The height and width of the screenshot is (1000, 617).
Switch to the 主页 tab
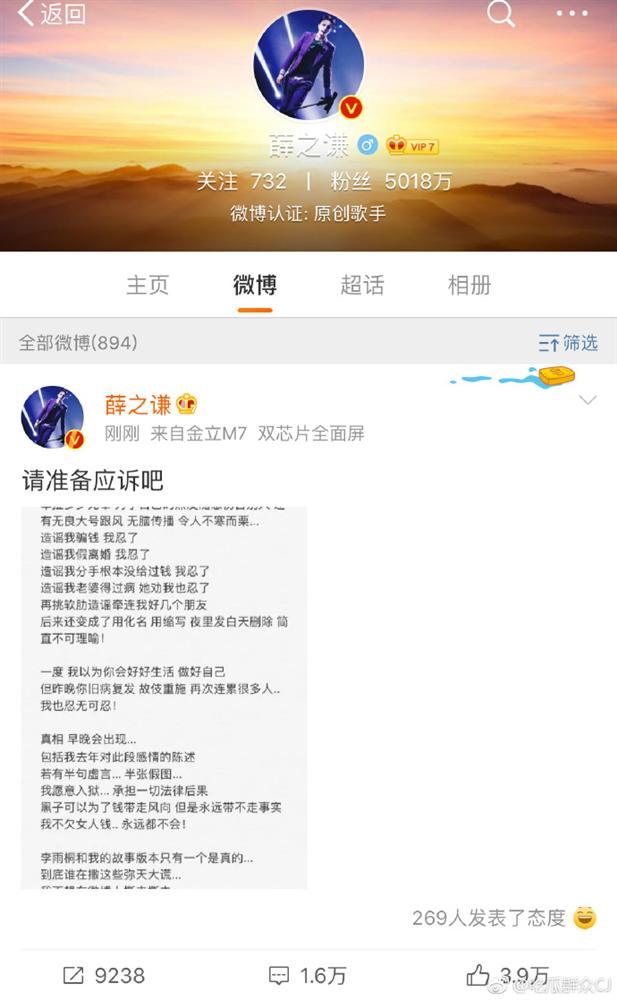click(147, 284)
